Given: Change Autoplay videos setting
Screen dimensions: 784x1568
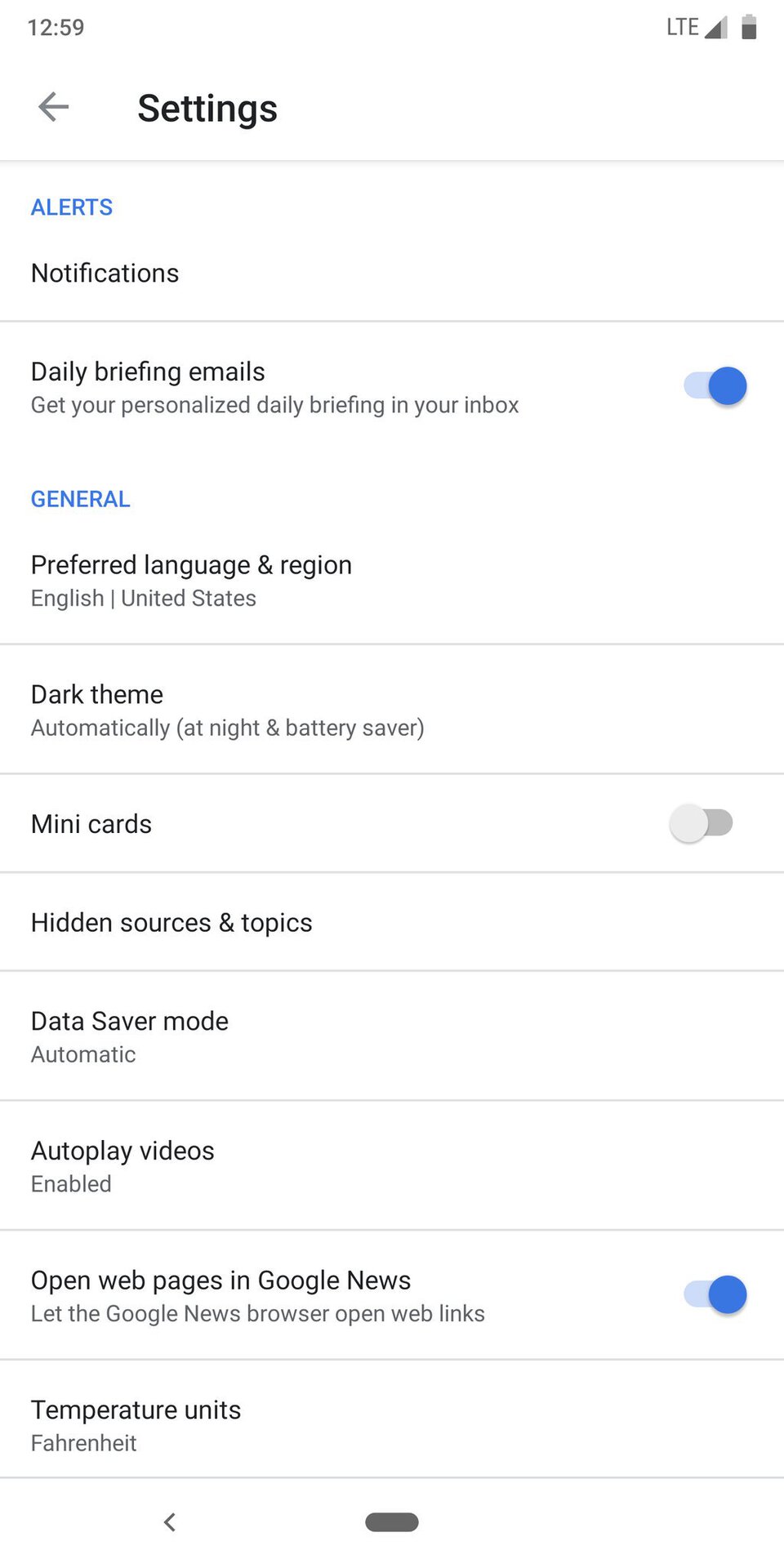Looking at the screenshot, I should (x=392, y=1166).
